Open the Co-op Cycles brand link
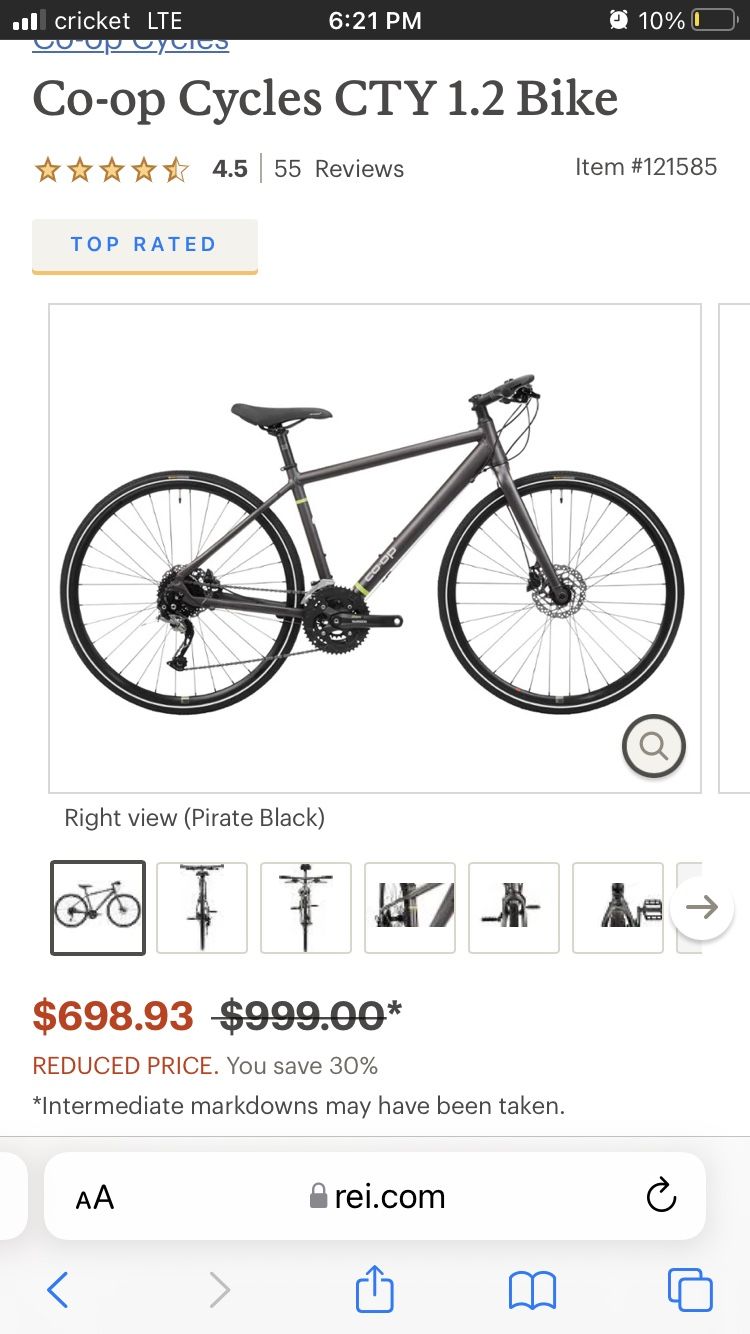750x1334 pixels. (x=131, y=45)
